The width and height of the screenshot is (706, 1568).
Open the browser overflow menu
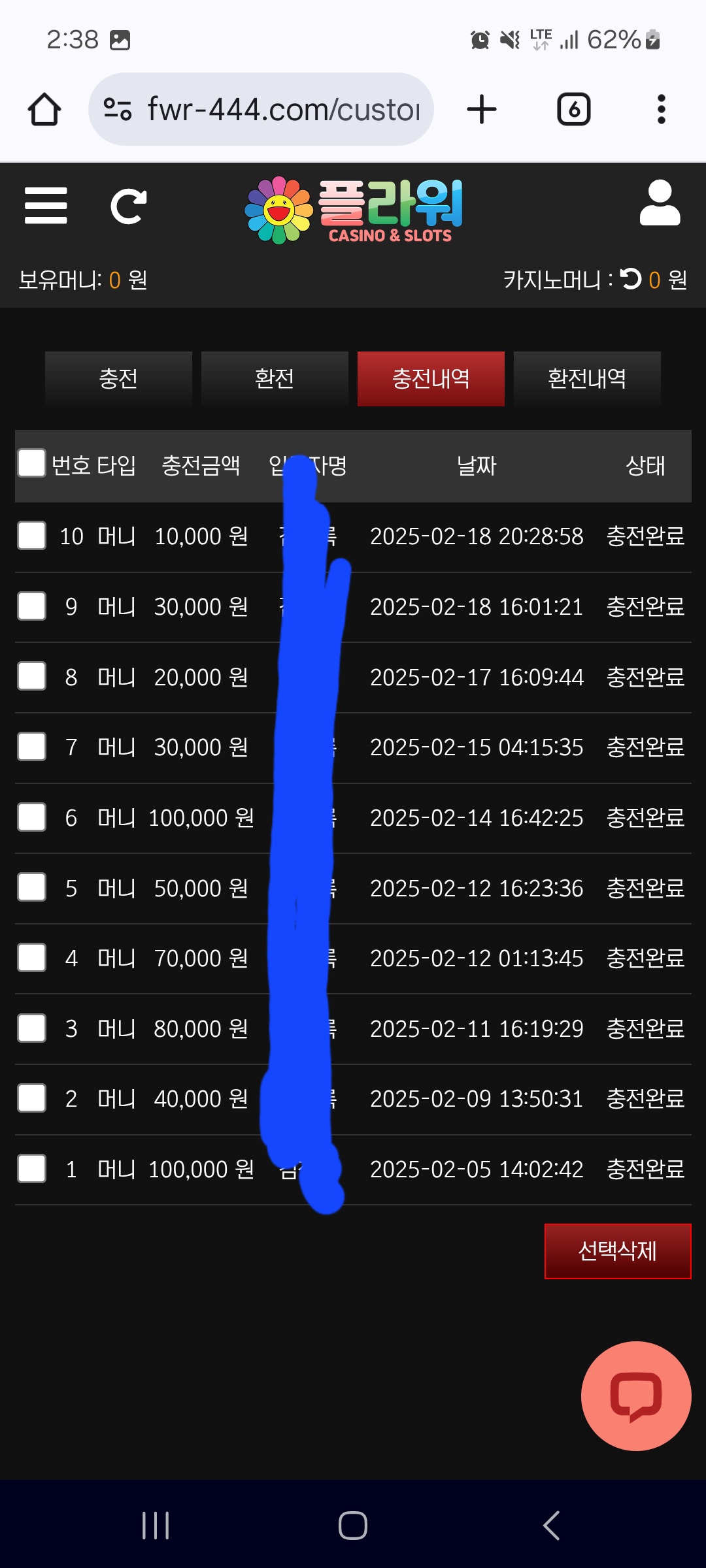[x=662, y=109]
